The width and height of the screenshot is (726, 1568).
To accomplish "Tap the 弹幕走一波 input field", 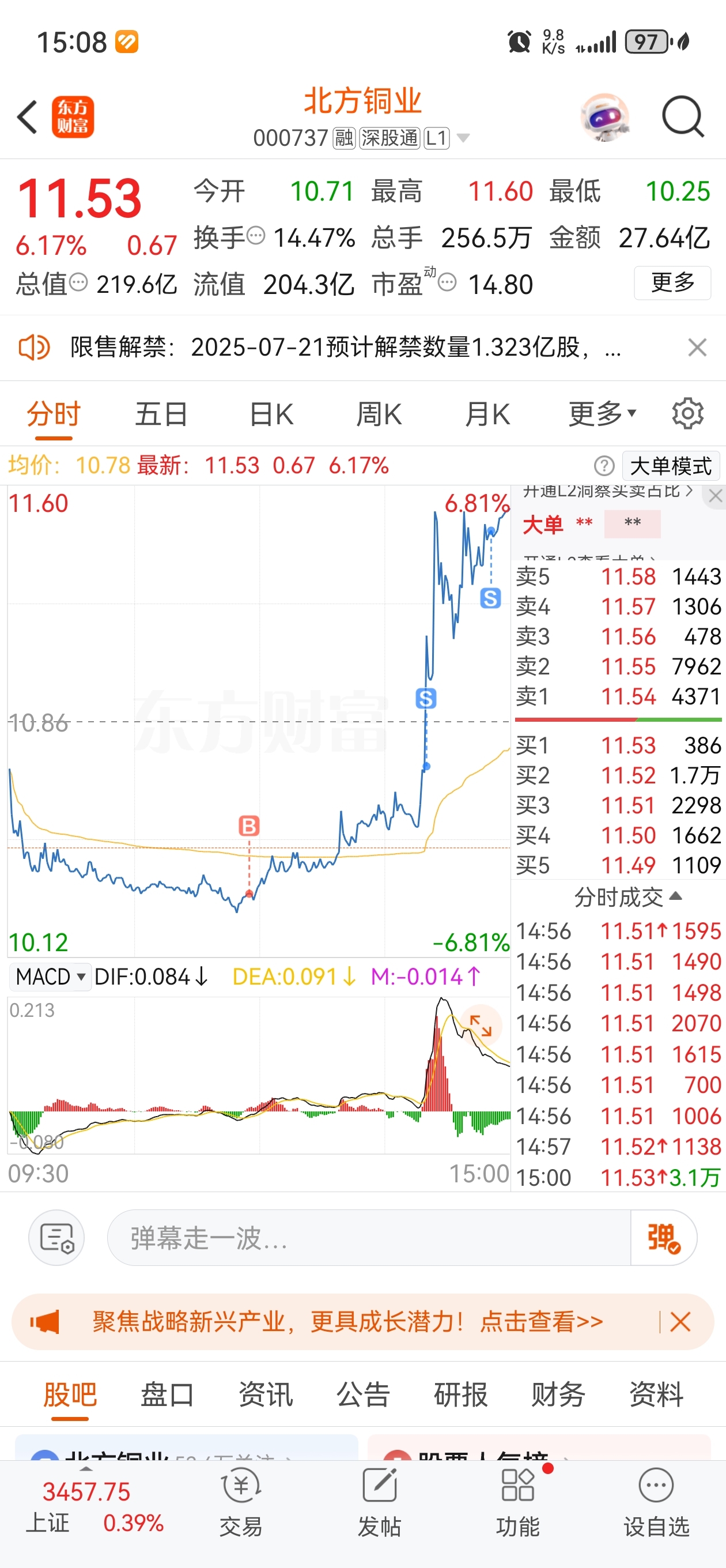I will [369, 1238].
